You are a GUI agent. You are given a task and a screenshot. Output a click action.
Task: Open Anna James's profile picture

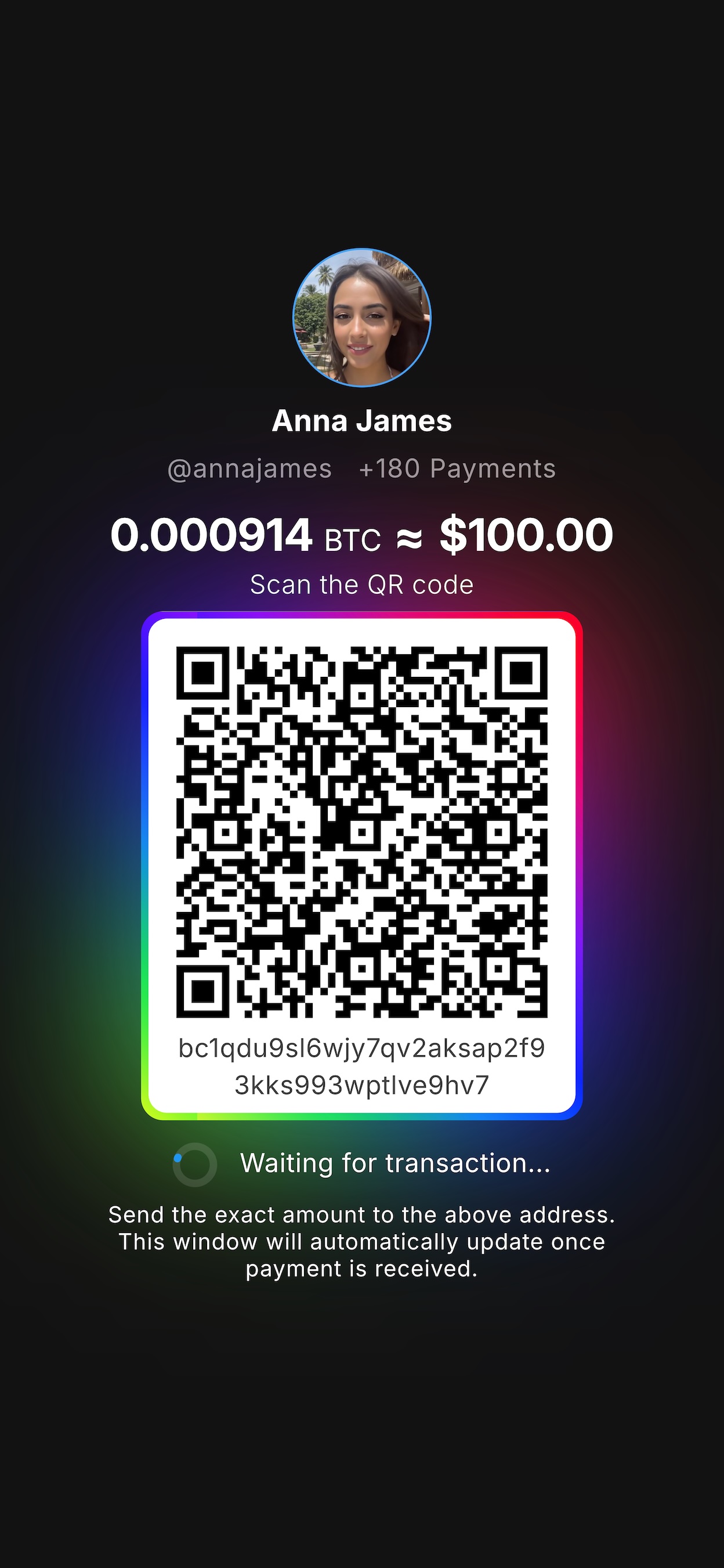362,317
